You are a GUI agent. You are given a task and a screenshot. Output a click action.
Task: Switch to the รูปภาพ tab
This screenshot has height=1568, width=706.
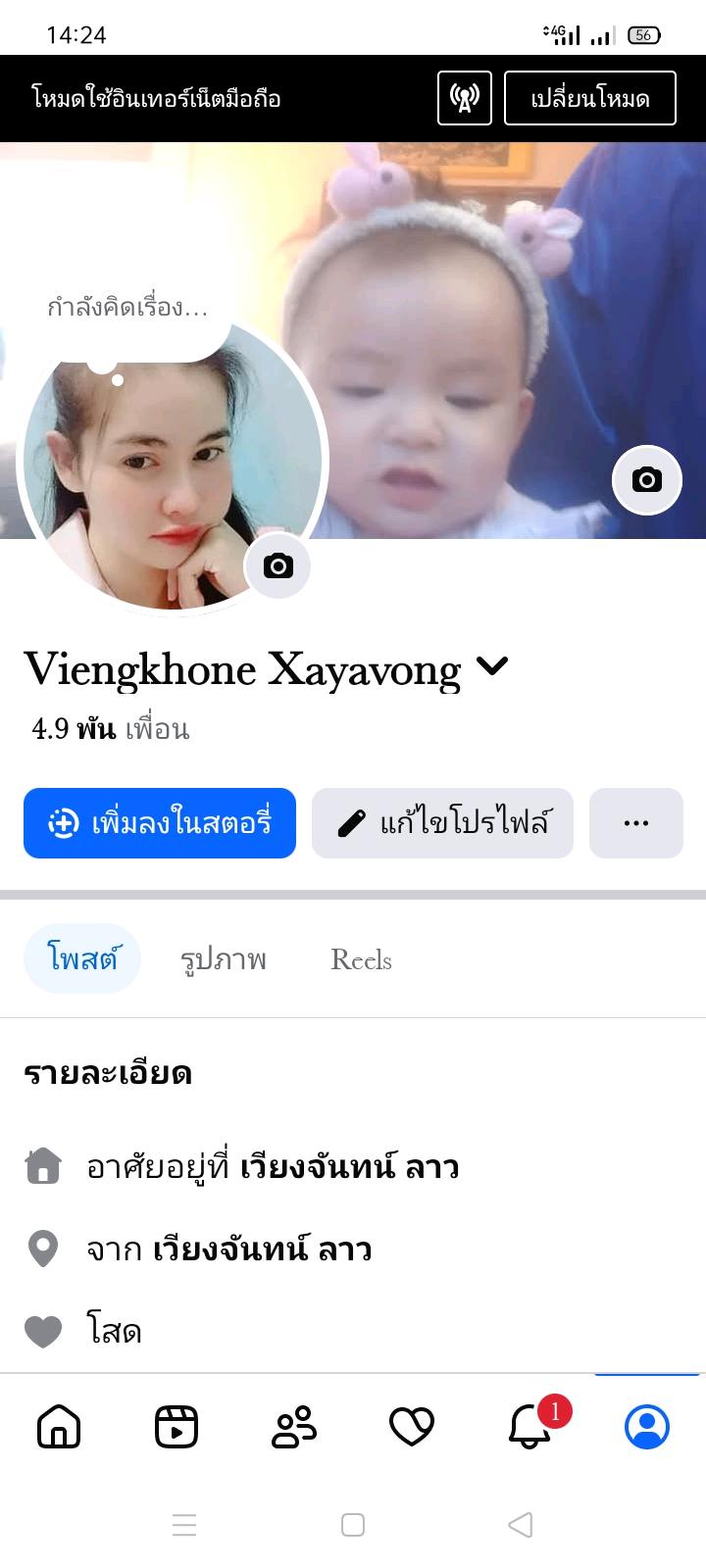click(224, 958)
